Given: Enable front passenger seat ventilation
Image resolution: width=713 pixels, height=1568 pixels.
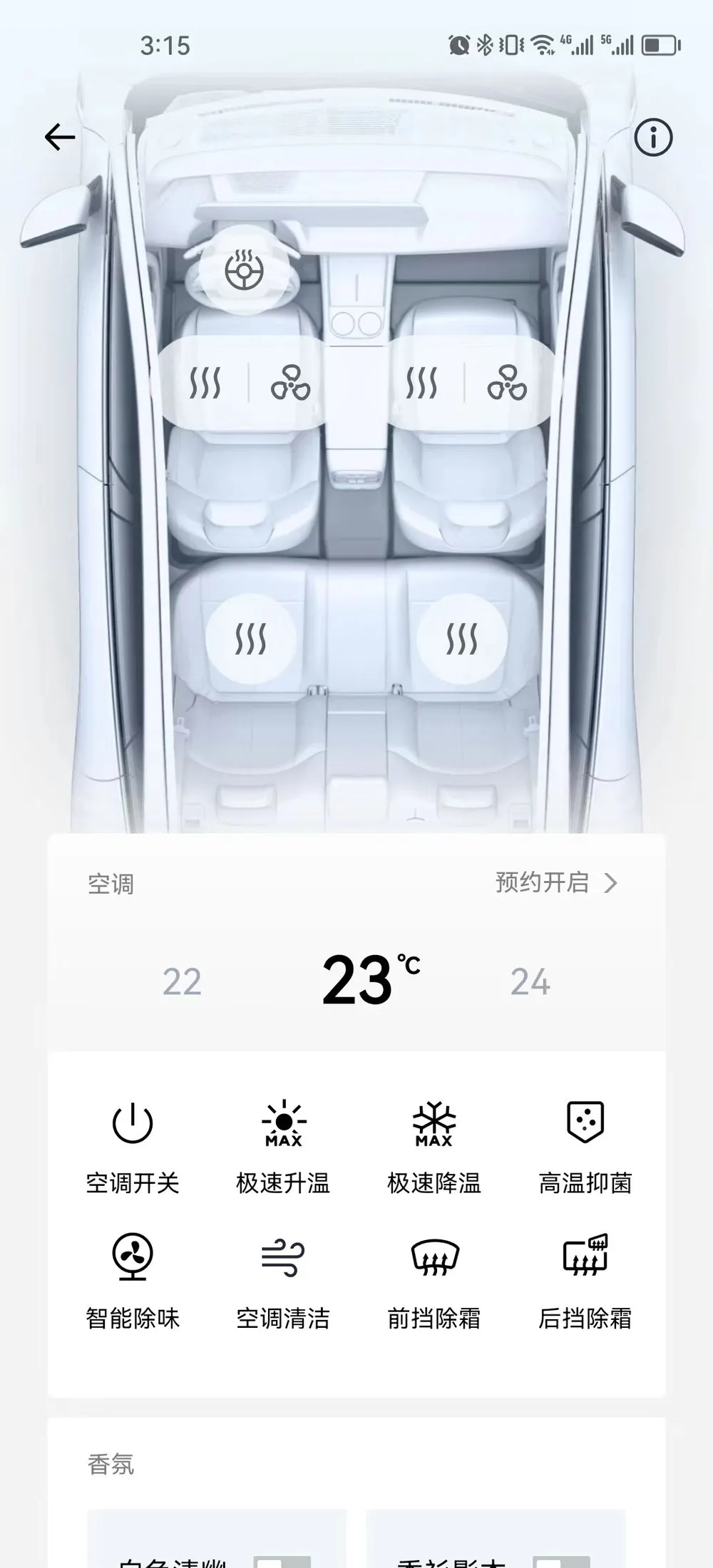Looking at the screenshot, I should tap(507, 383).
